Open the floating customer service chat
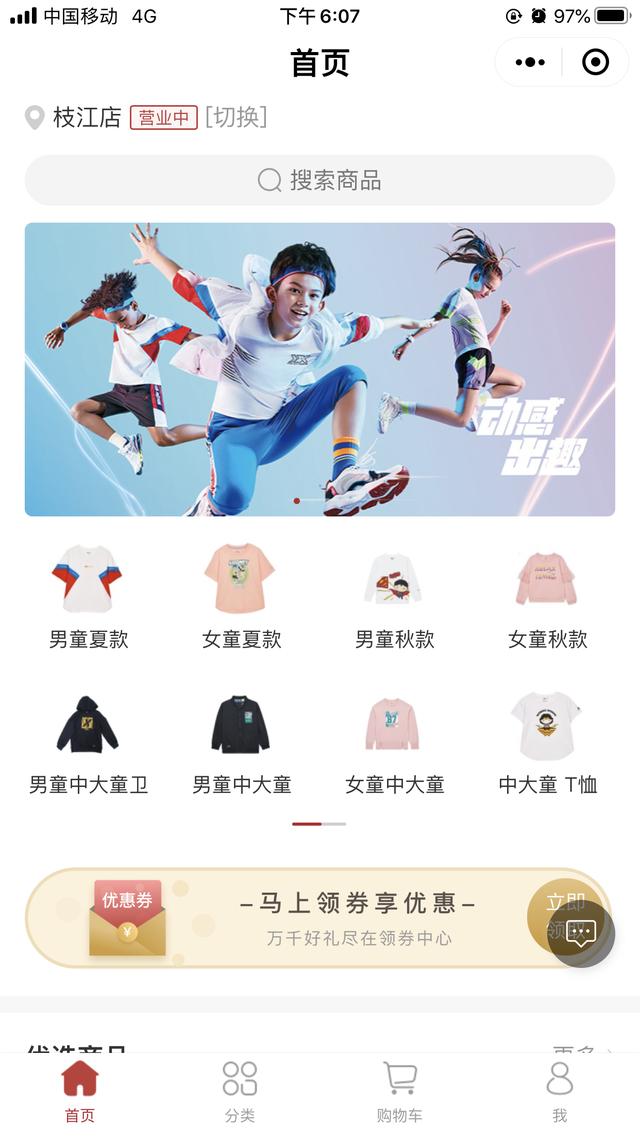This screenshot has width=640, height=1138. pos(581,934)
